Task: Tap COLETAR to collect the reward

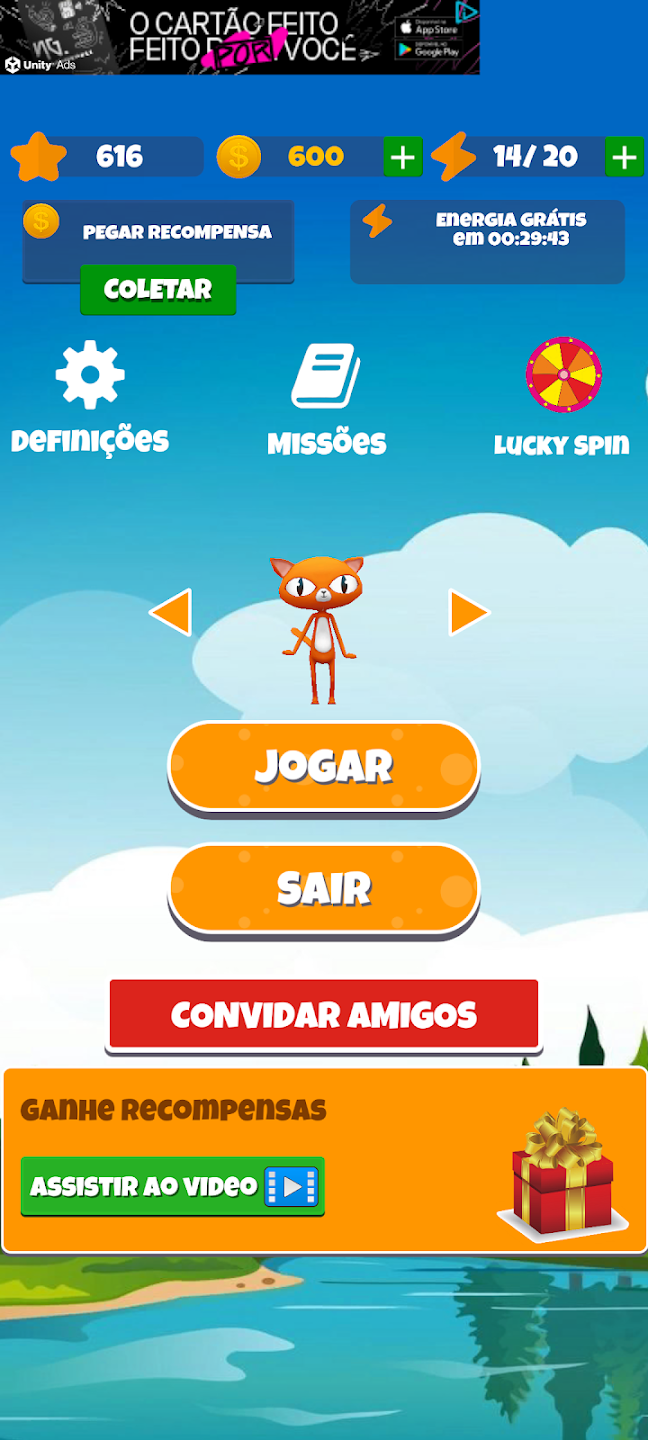Action: [158, 290]
